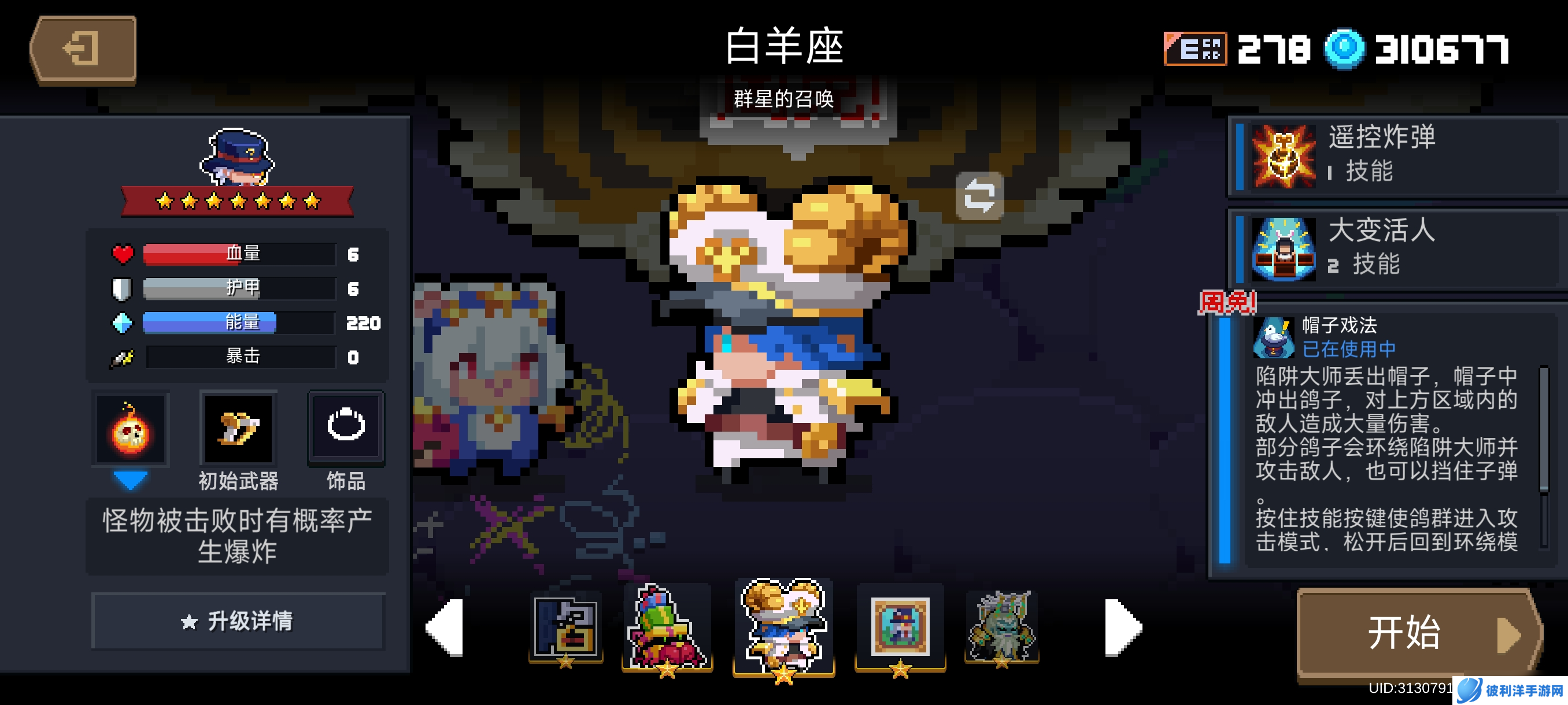This screenshot has height=705, width=1568.
Task: Go to next skin with right arrow
Action: [x=1122, y=627]
